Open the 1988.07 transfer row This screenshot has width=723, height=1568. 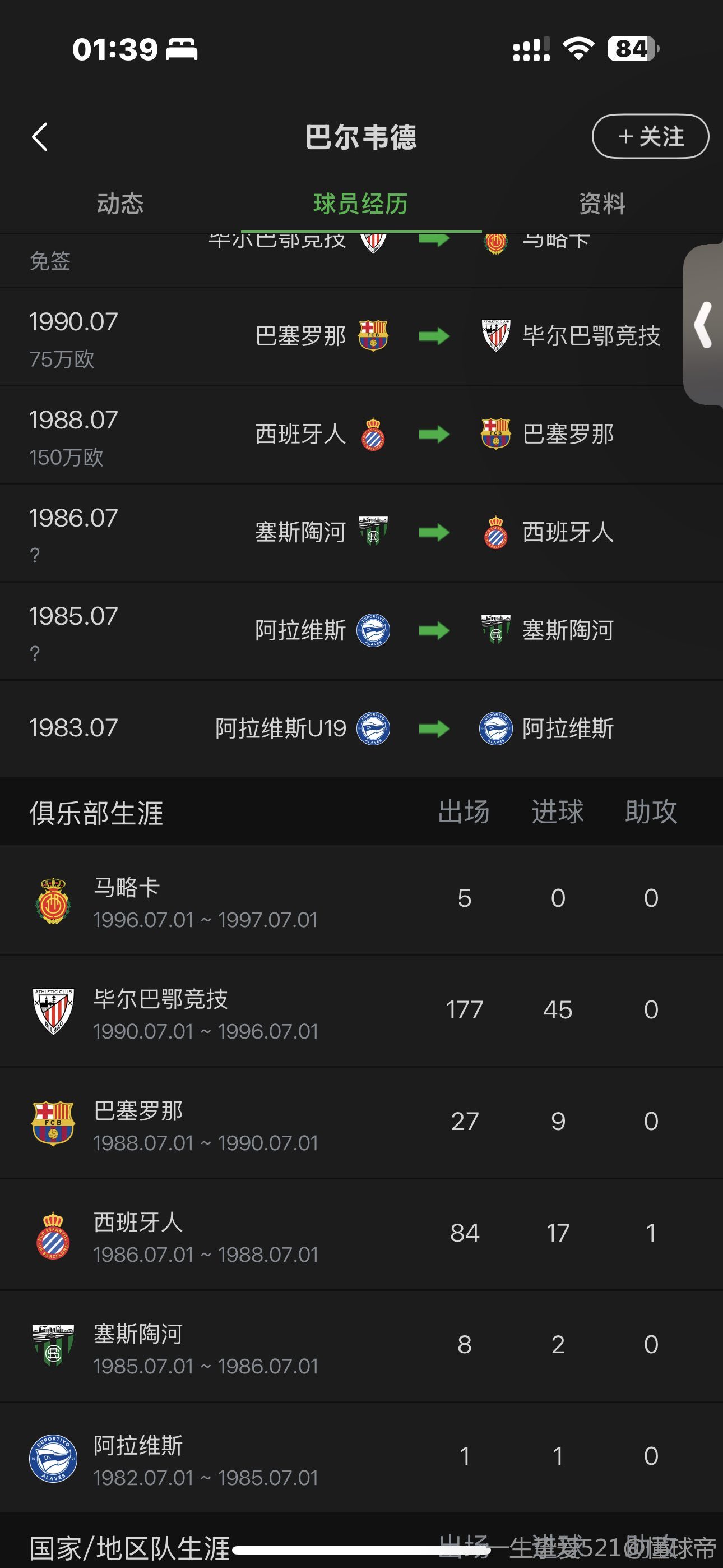(x=361, y=435)
